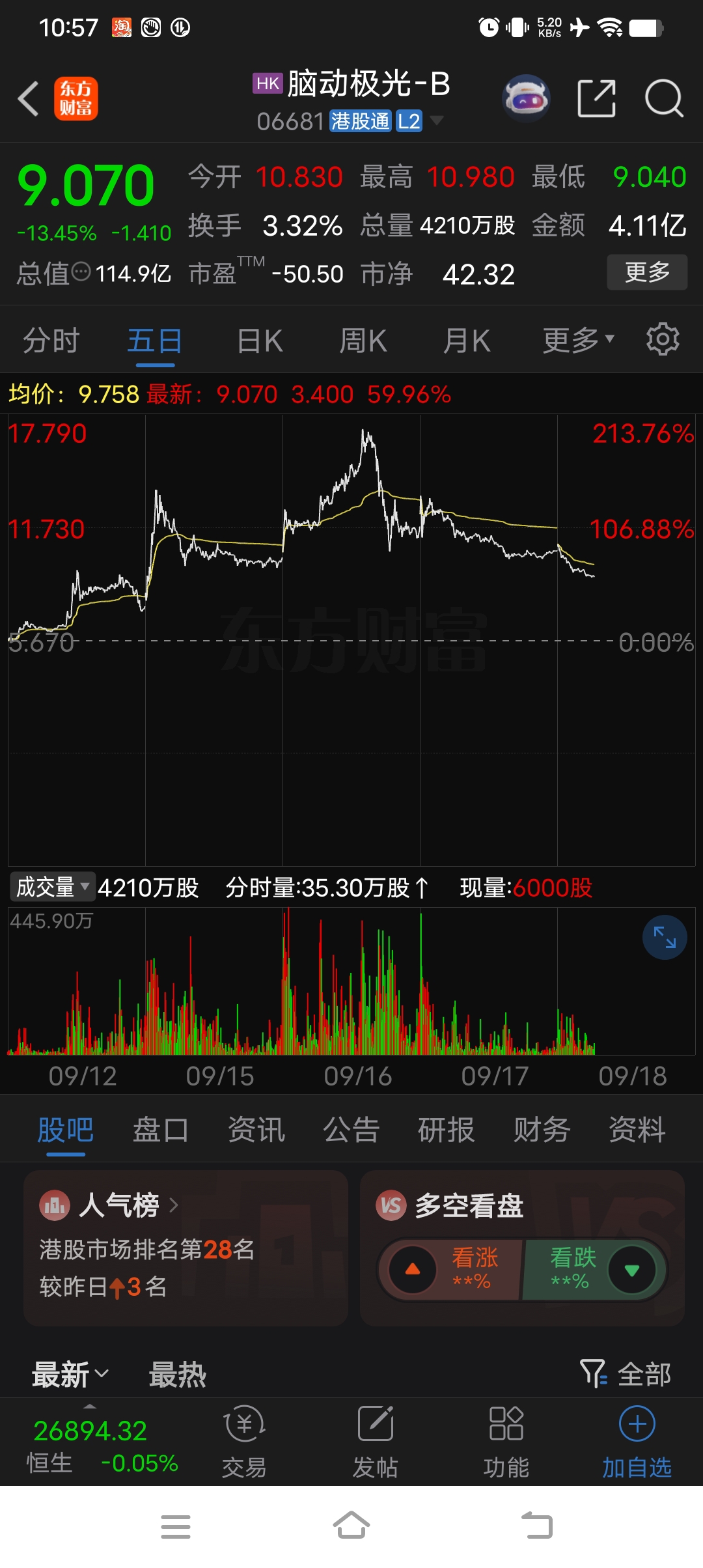Viewport: 703px width, 1568px height.
Task: Open 人气榜 details via the chevron
Action: (x=174, y=1205)
